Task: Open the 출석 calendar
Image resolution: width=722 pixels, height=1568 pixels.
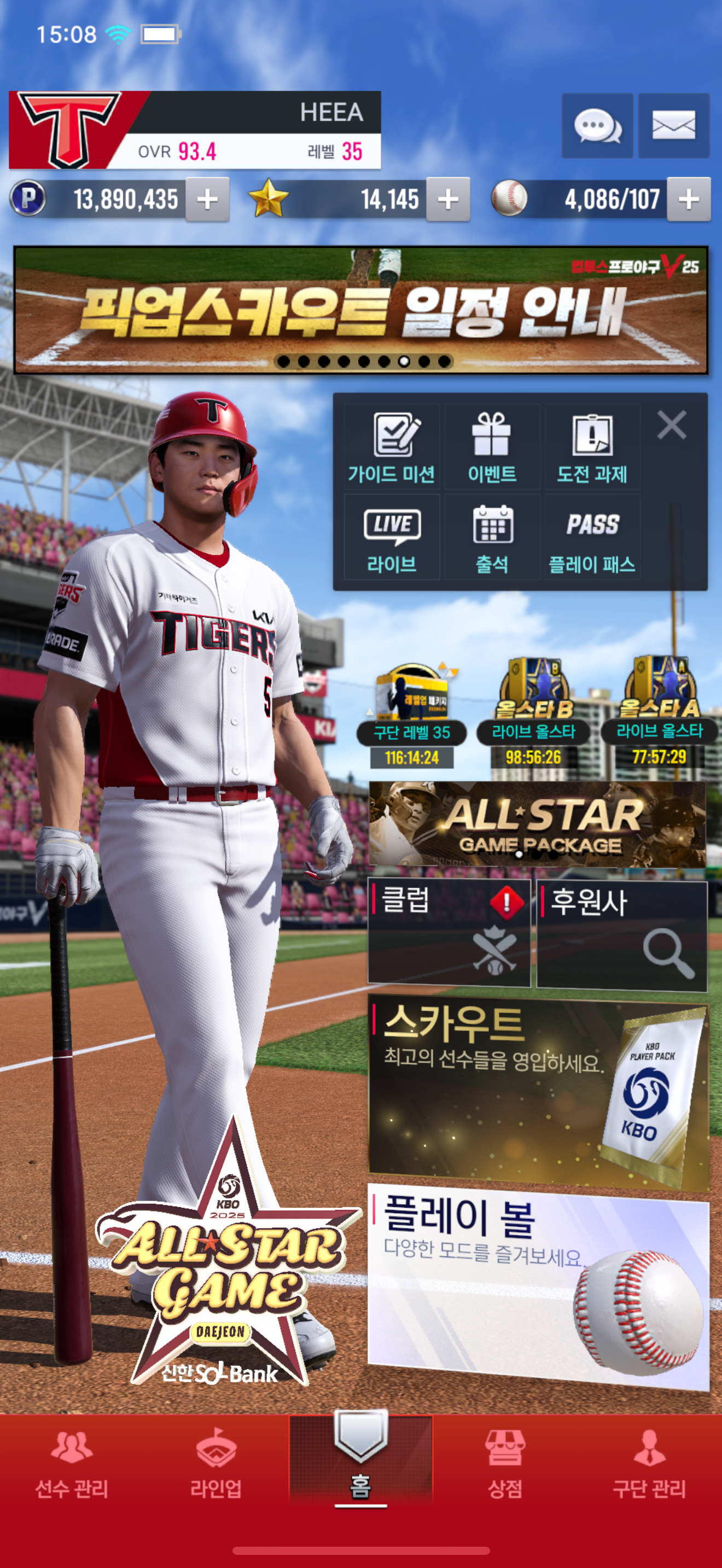Action: click(492, 538)
